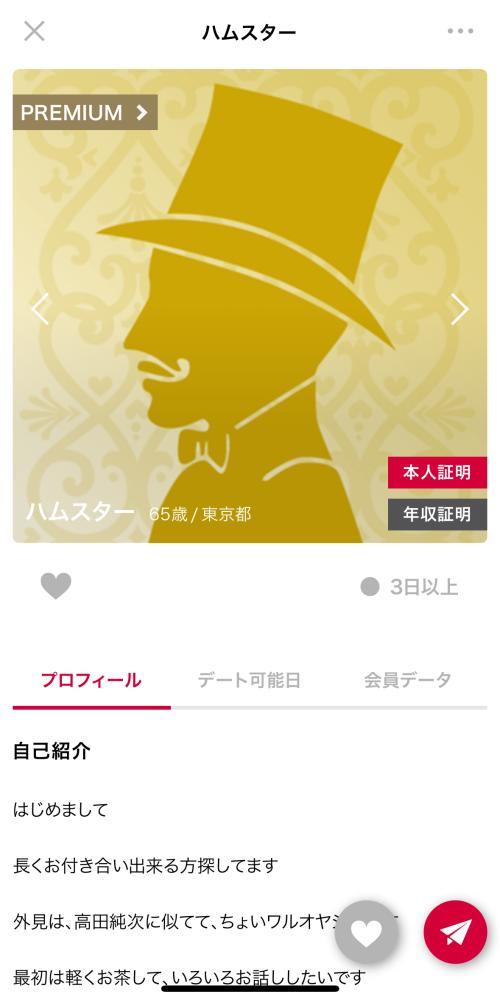Show the previous profile photo
The height and width of the screenshot is (1002, 500).
pos(40,309)
